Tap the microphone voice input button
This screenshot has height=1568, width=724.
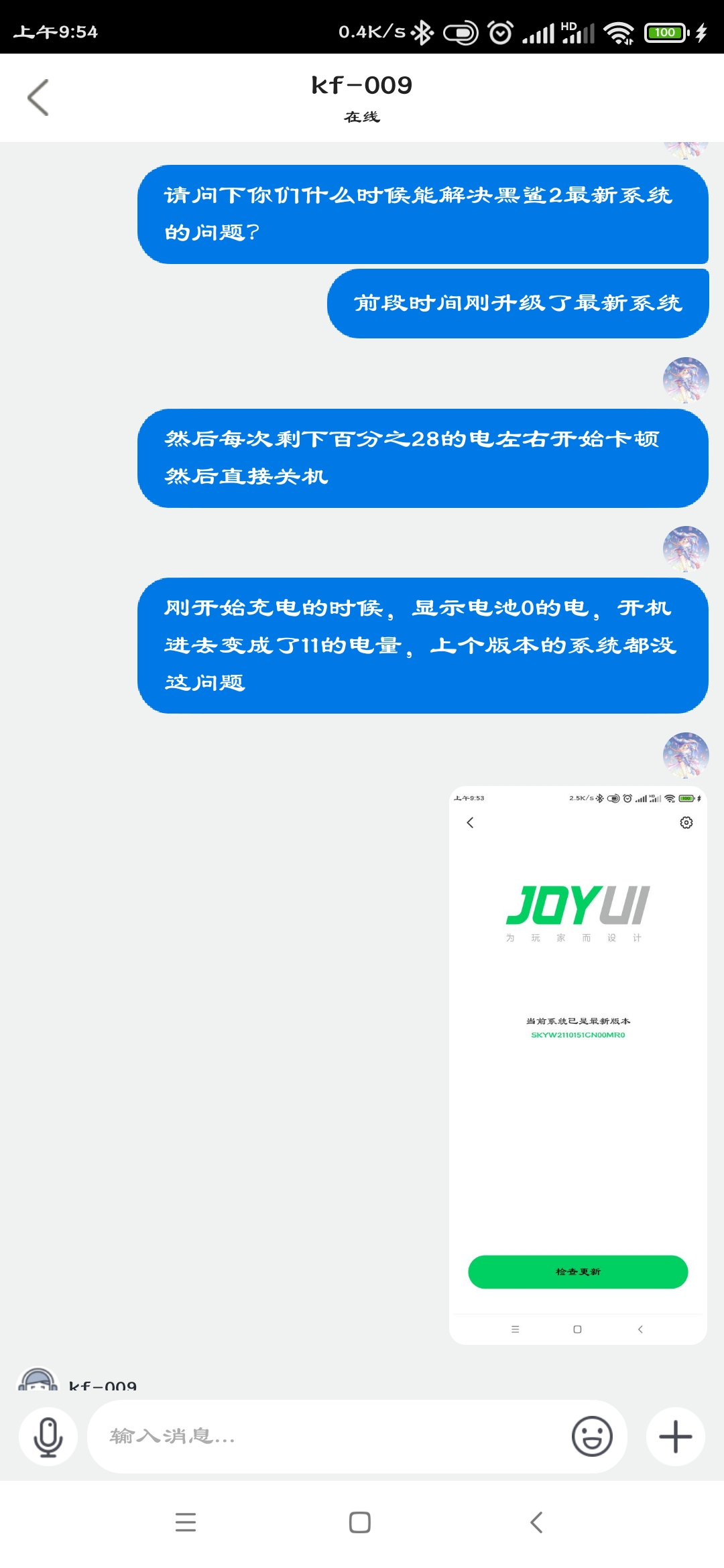point(48,1437)
